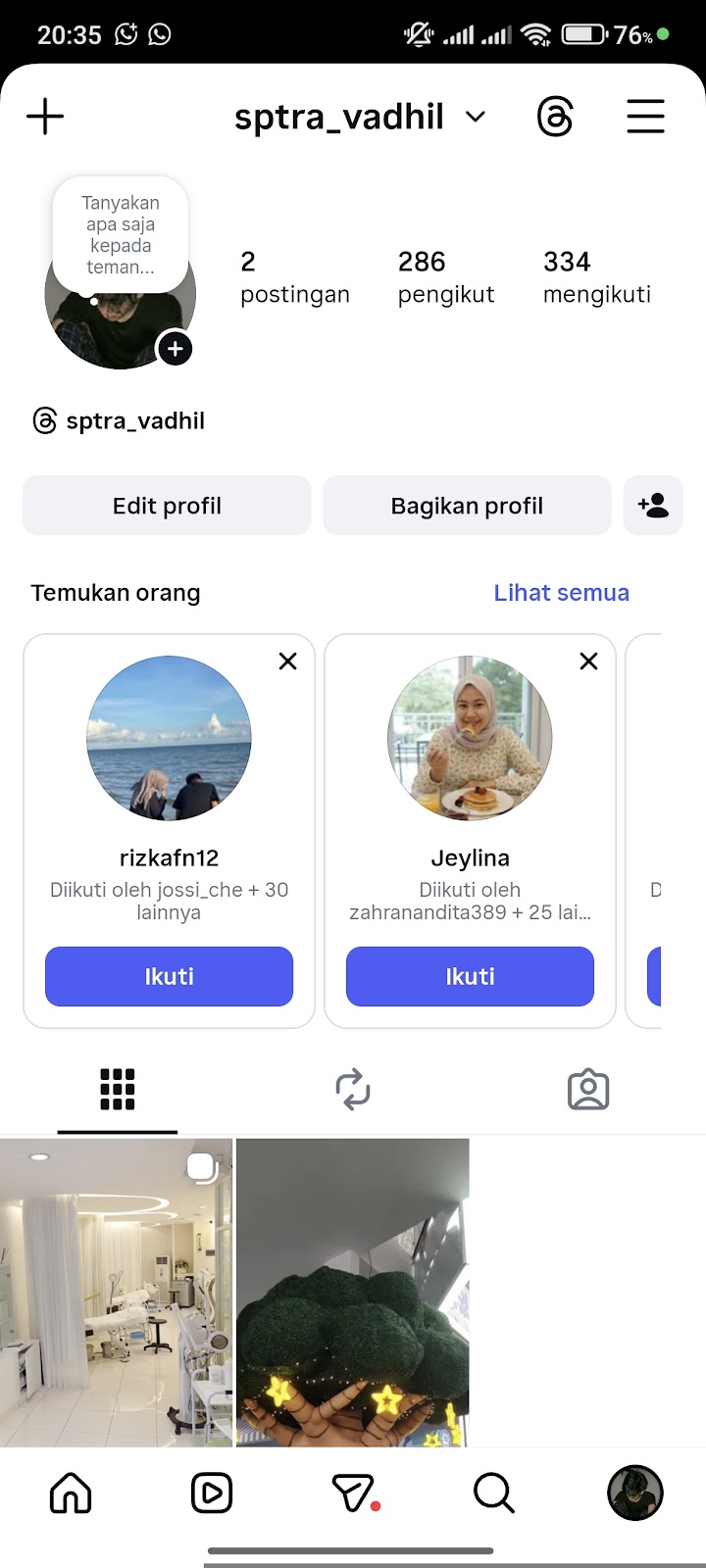Open the Reels tab in bottom navigation
The image size is (706, 1568).
[x=212, y=1494]
